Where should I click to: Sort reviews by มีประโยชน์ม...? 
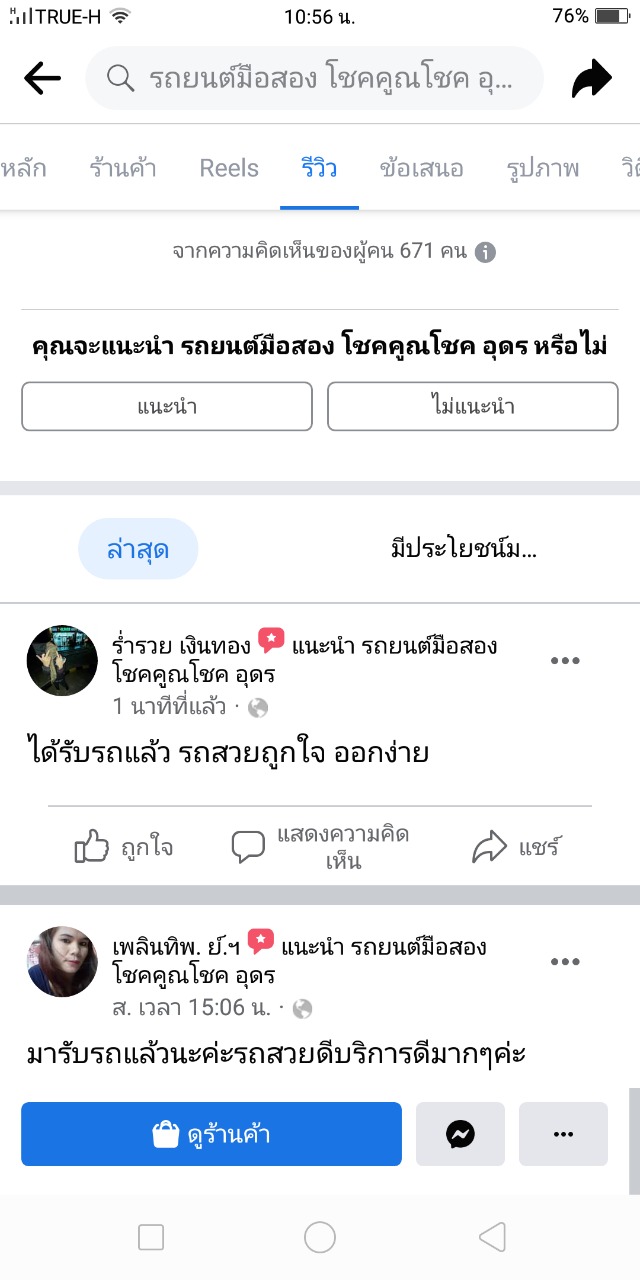[464, 549]
